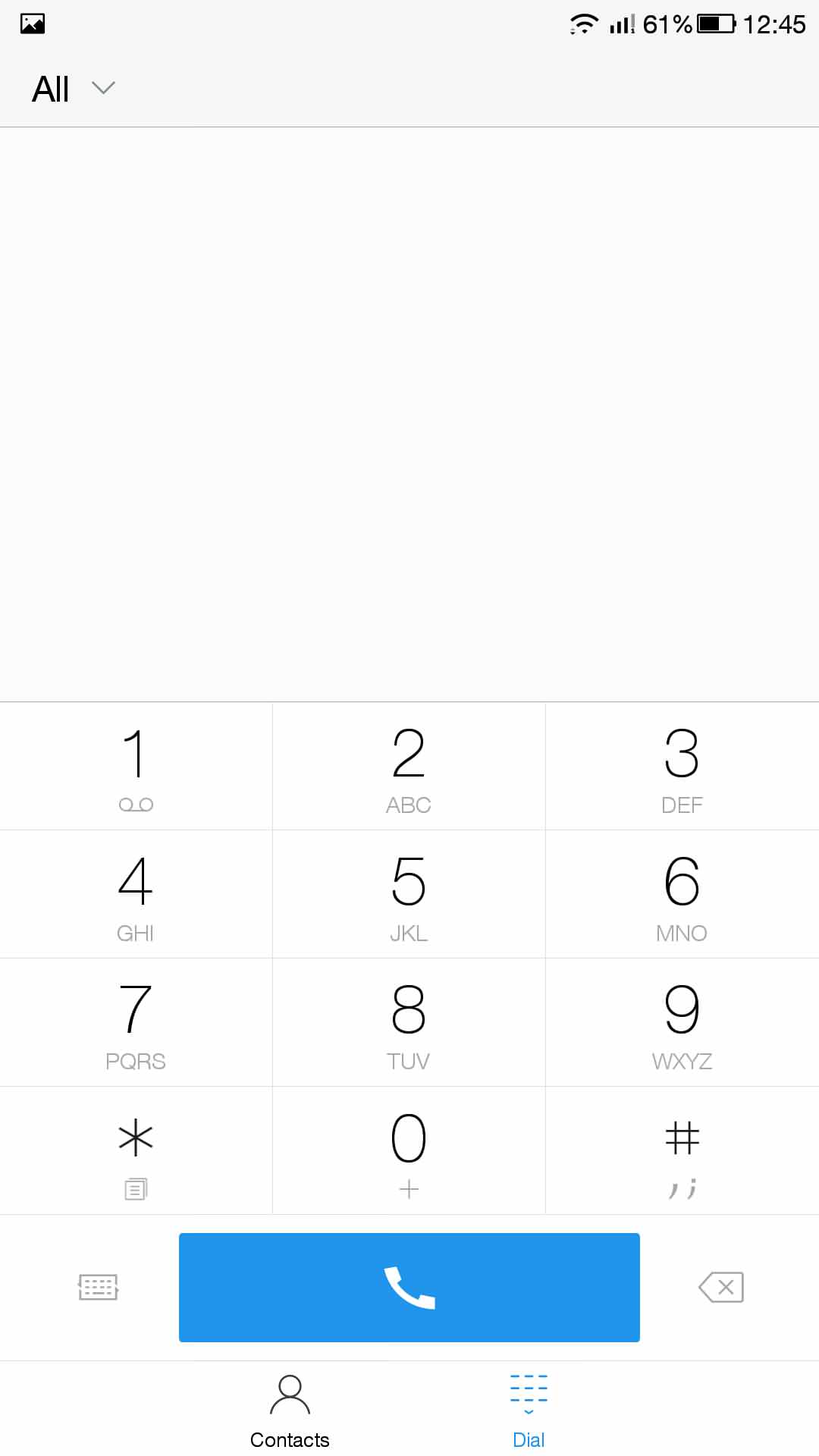Tap the 4 GHI key

(x=136, y=894)
